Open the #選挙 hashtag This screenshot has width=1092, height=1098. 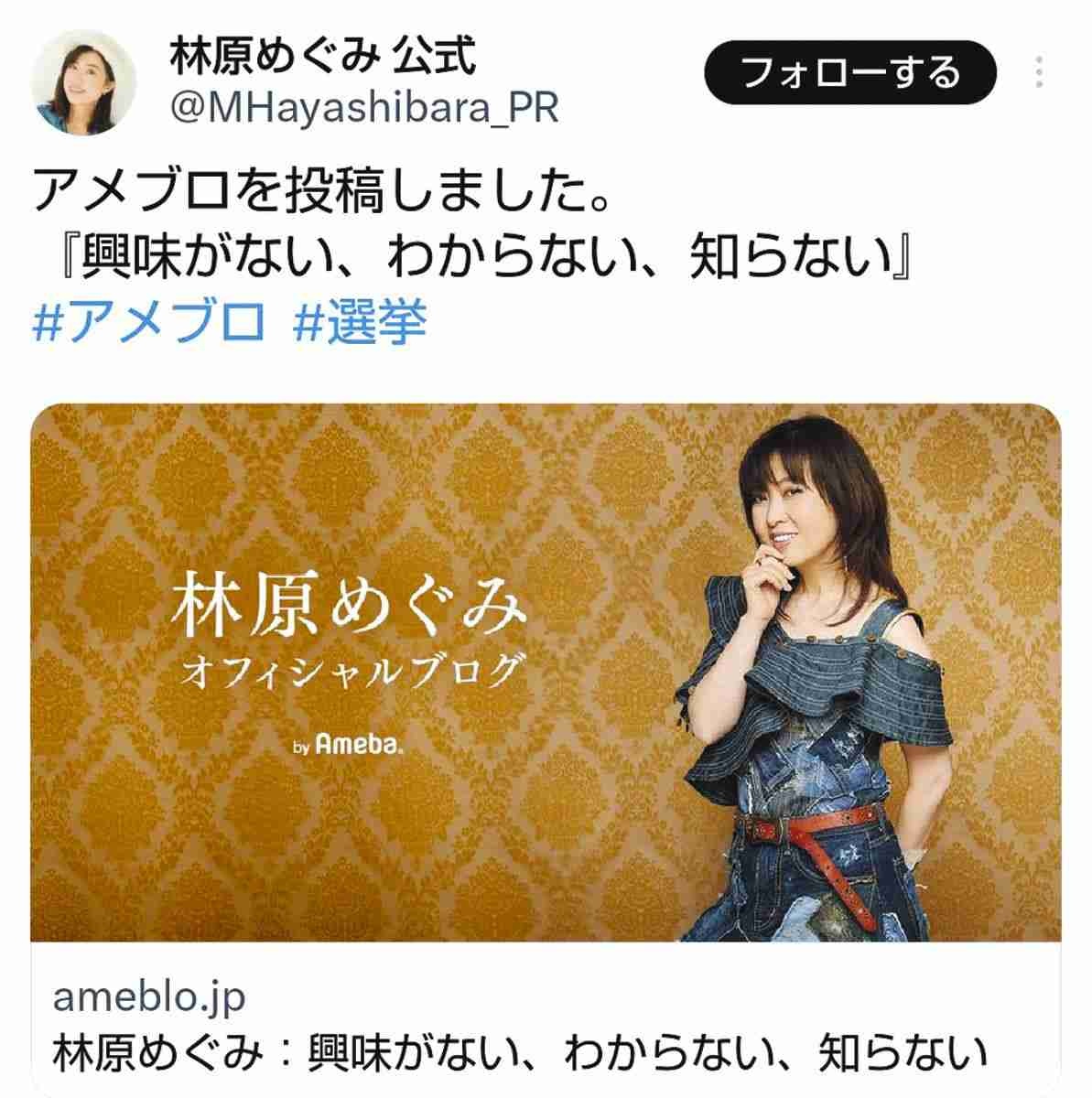(x=362, y=322)
